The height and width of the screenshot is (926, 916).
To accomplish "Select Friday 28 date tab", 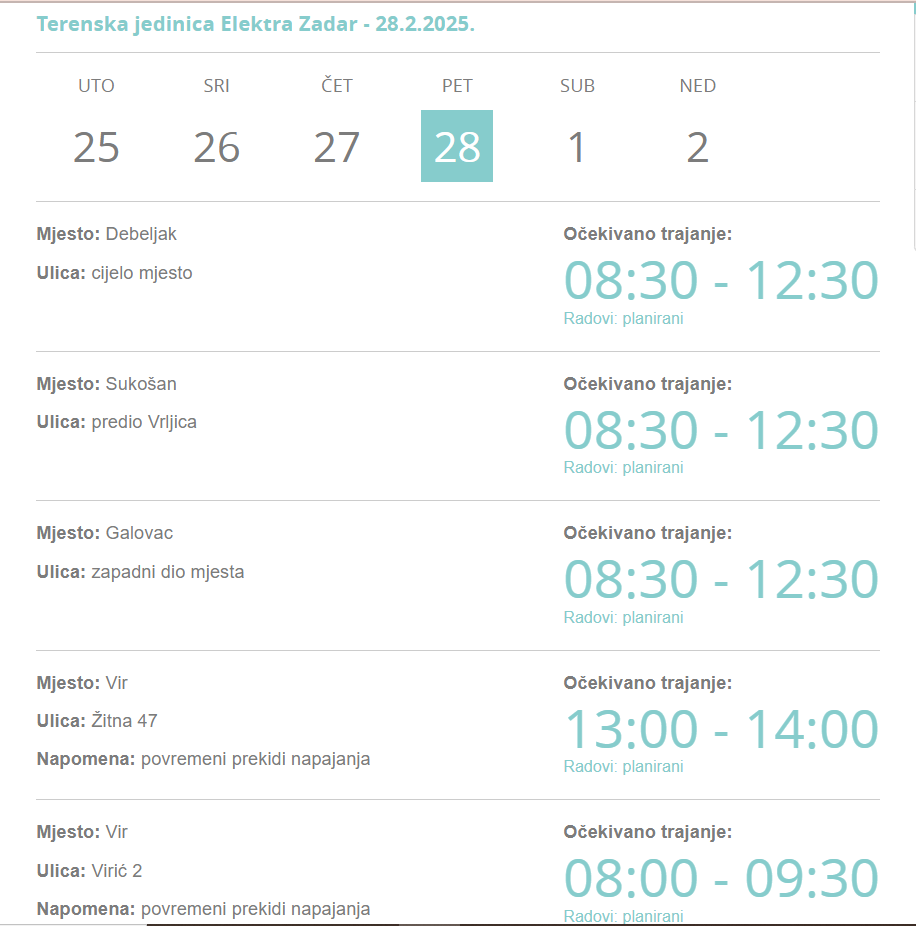I will coord(457,146).
